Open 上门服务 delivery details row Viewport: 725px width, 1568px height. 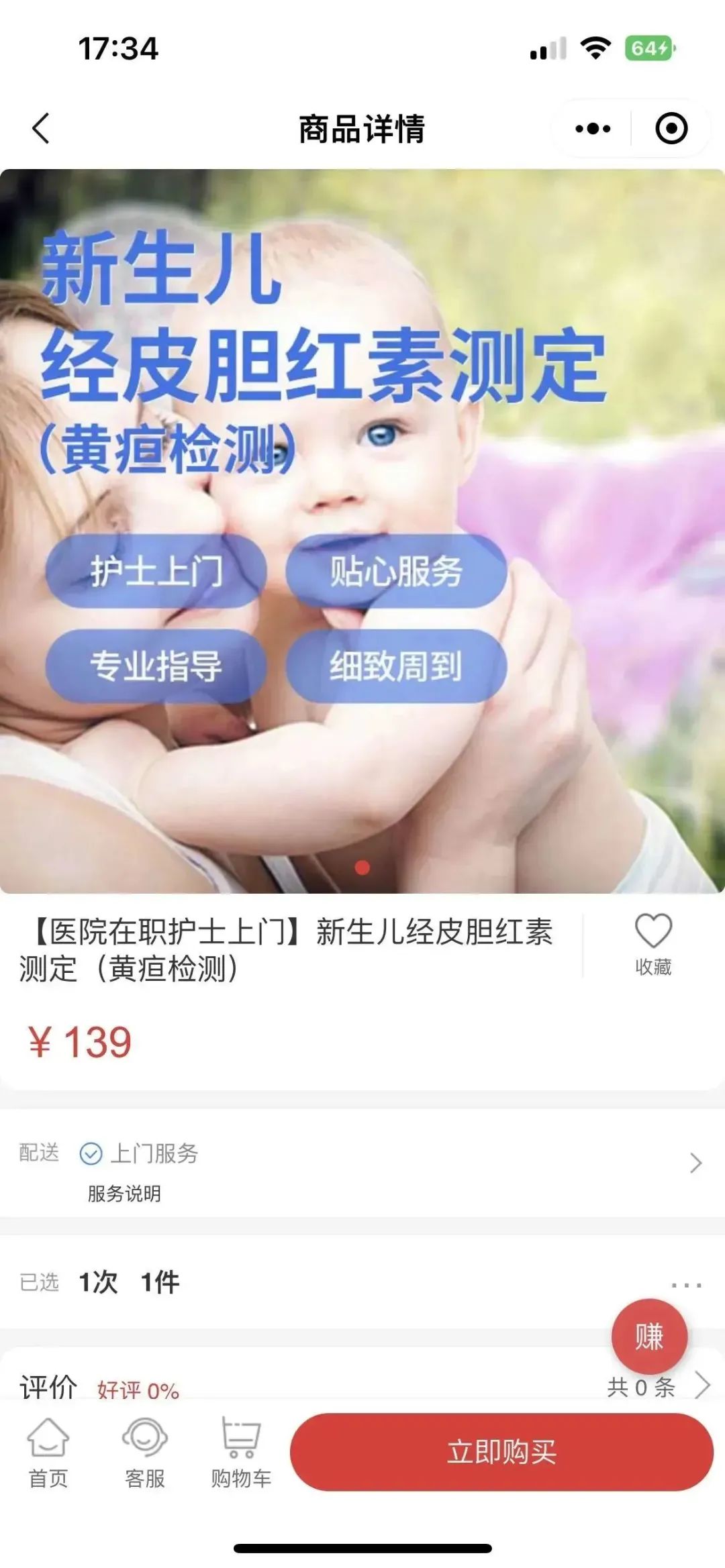click(362, 1166)
